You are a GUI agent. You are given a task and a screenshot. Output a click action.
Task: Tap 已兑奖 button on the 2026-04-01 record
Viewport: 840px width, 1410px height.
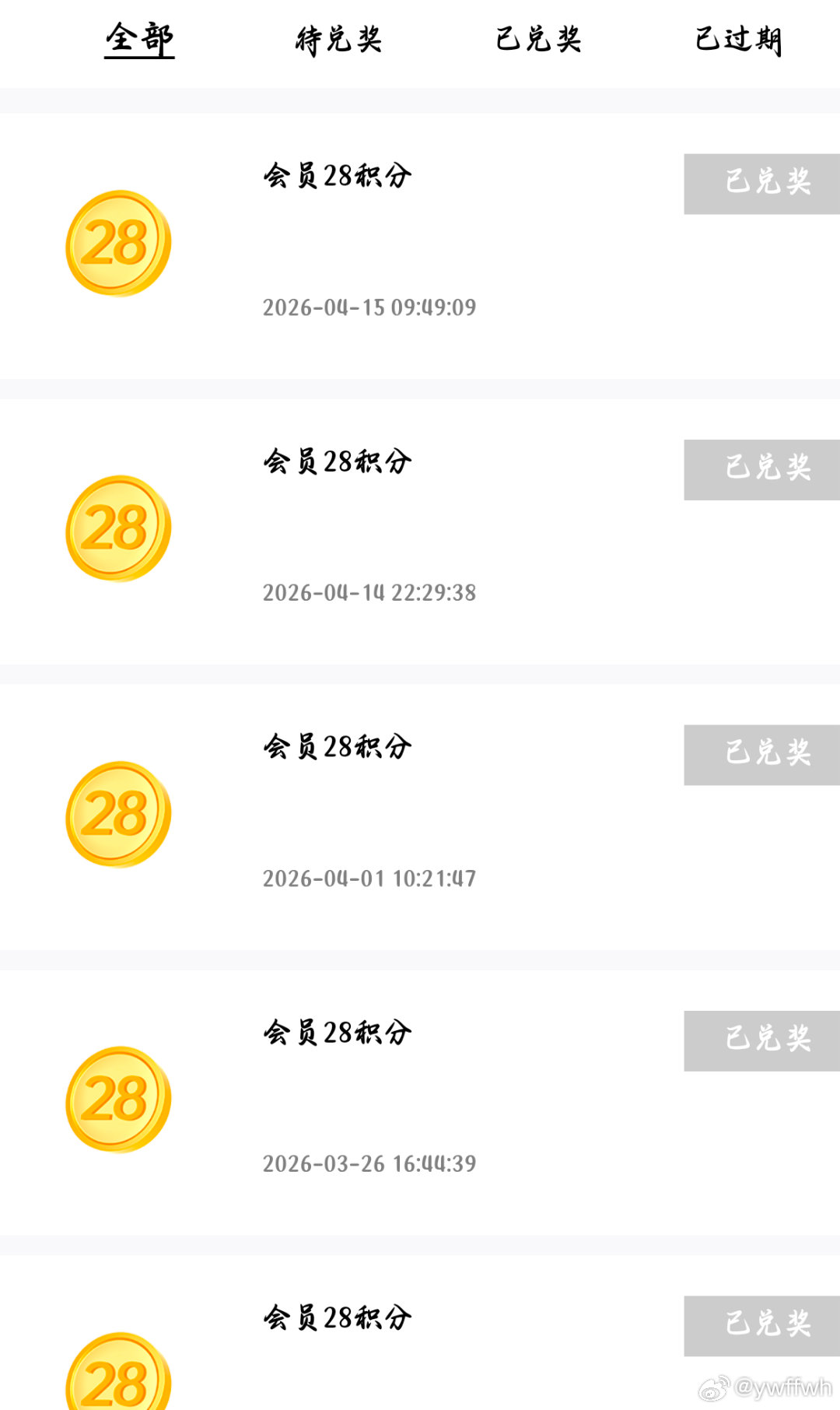tap(762, 755)
